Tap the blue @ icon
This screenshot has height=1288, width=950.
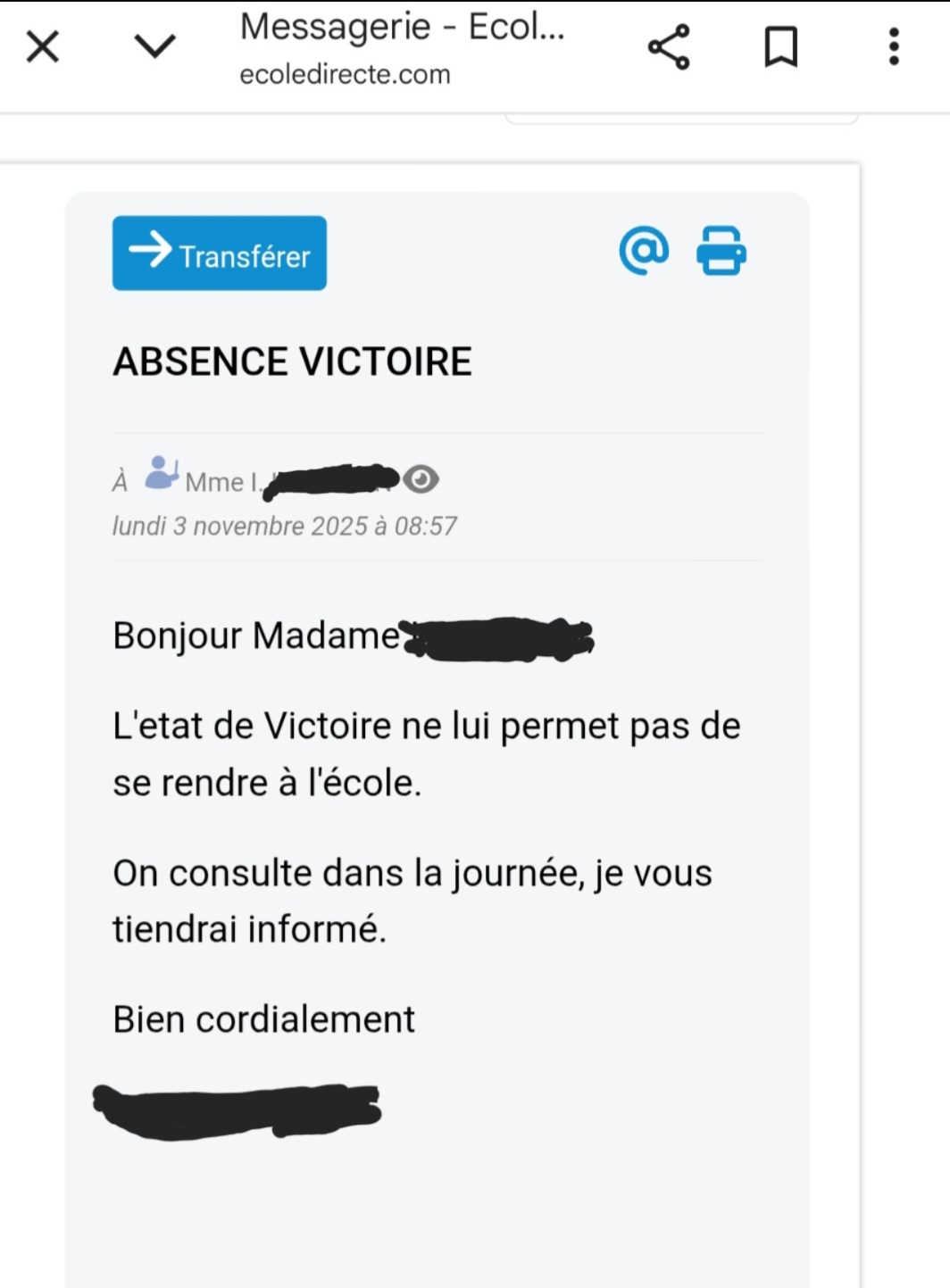point(644,251)
